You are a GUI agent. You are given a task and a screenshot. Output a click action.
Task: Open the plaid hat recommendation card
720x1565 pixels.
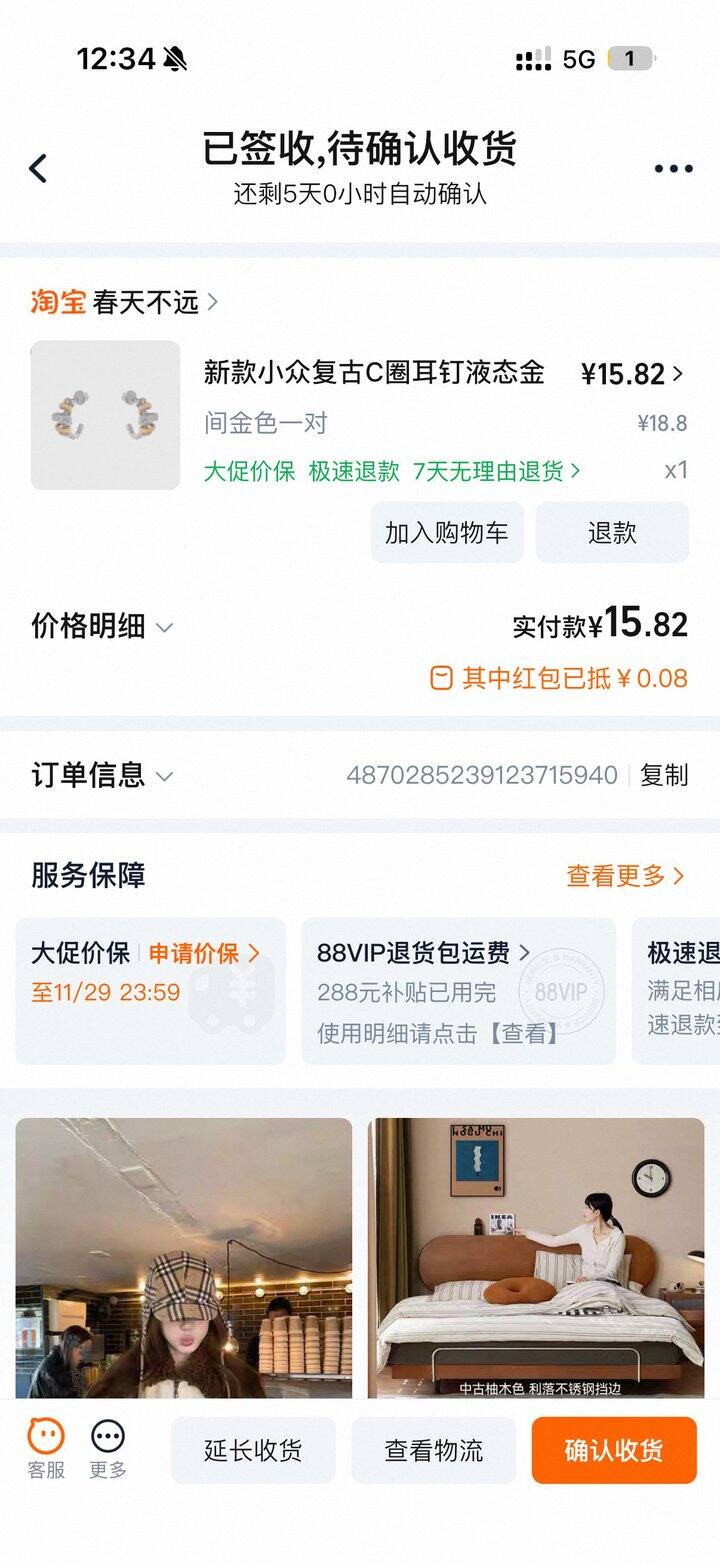tap(184, 1257)
